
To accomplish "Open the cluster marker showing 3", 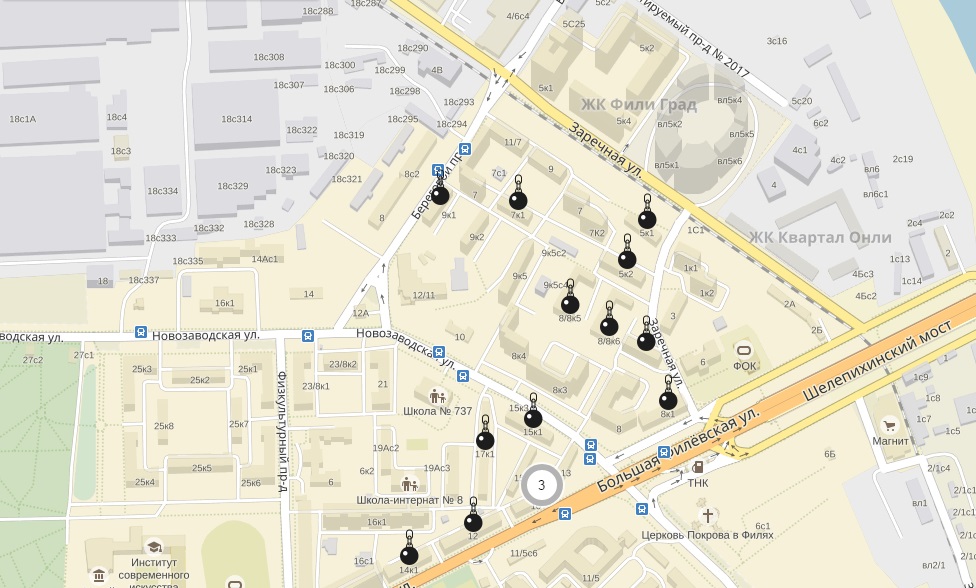I will 541,486.
